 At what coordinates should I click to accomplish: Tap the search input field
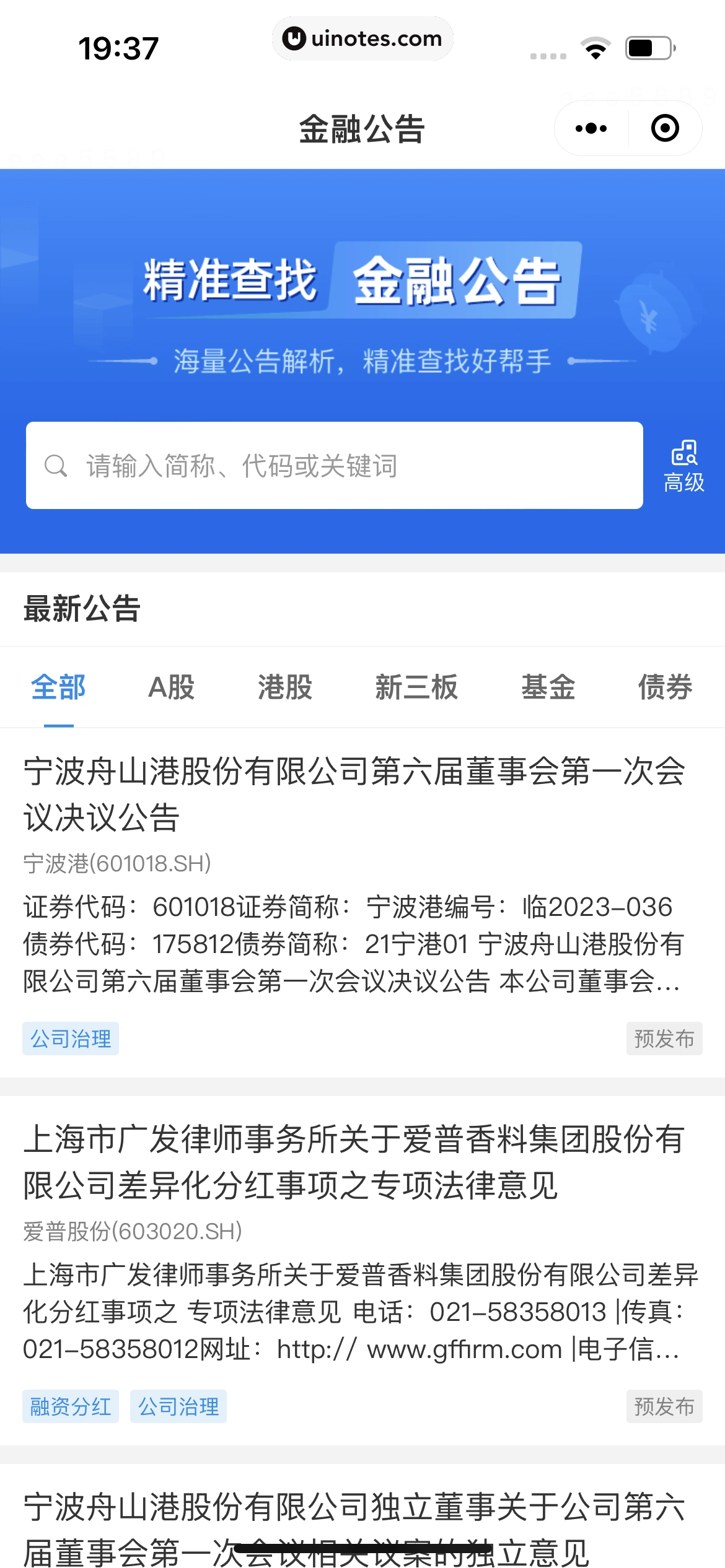coord(310,466)
